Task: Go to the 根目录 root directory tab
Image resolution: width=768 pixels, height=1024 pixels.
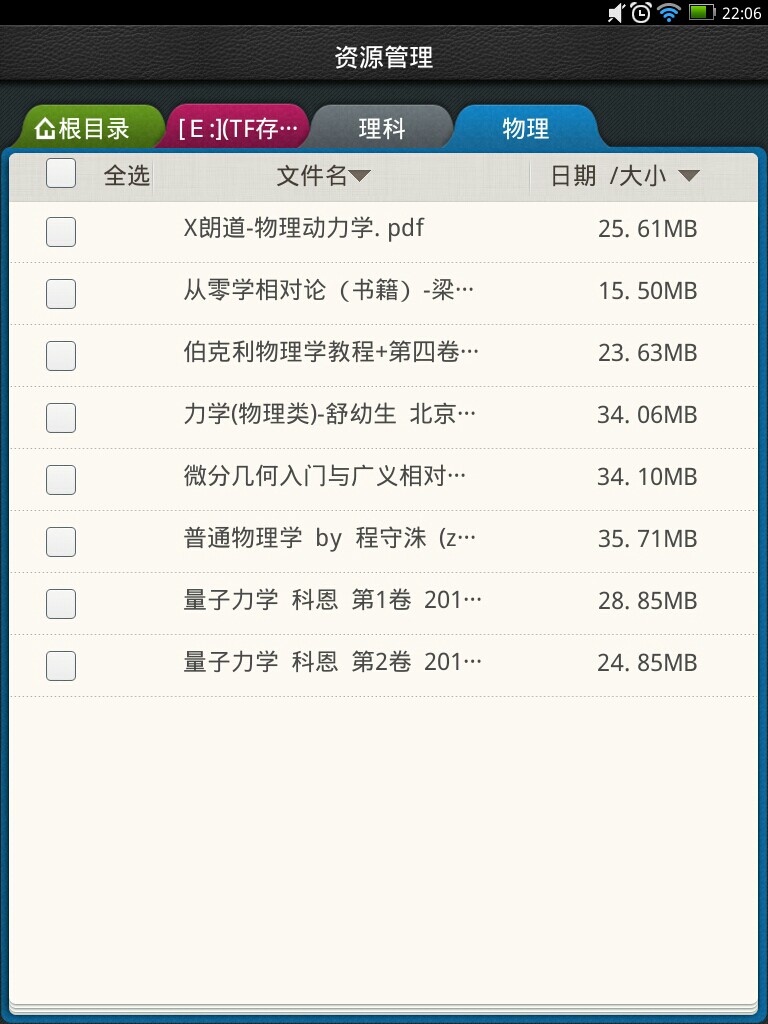Action: [84, 129]
